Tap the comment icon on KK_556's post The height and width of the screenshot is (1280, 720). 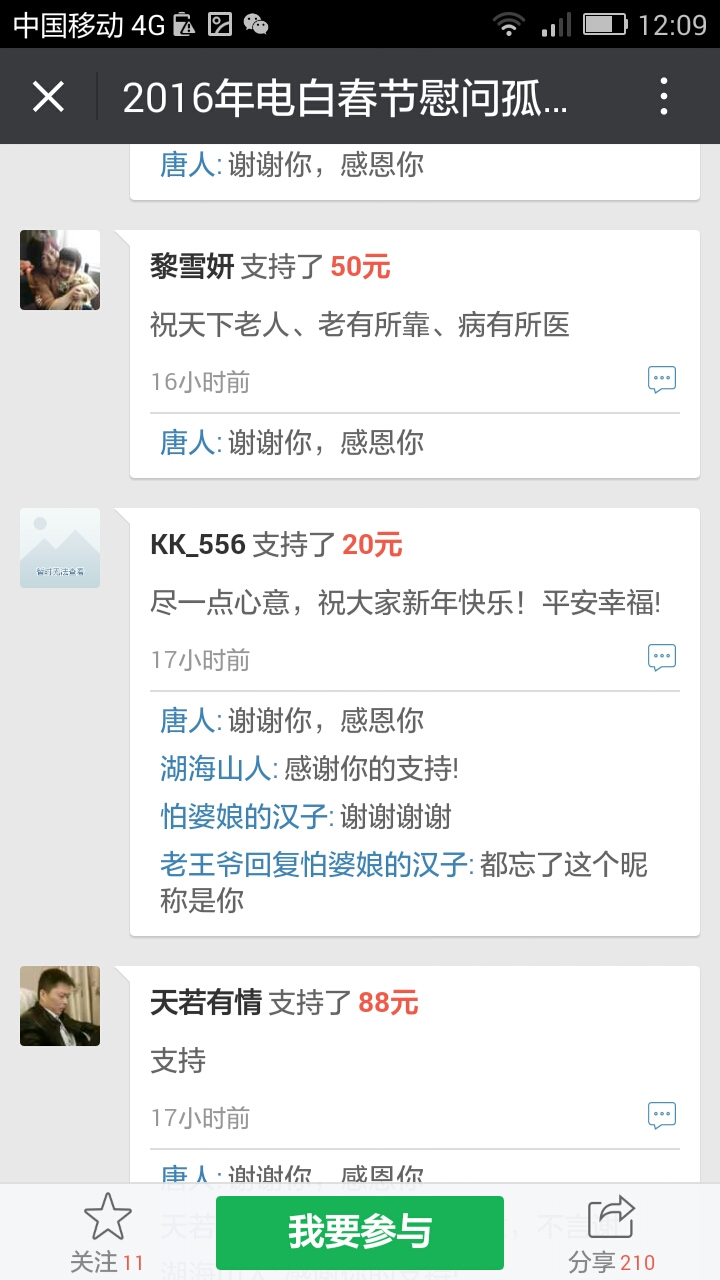click(x=662, y=657)
